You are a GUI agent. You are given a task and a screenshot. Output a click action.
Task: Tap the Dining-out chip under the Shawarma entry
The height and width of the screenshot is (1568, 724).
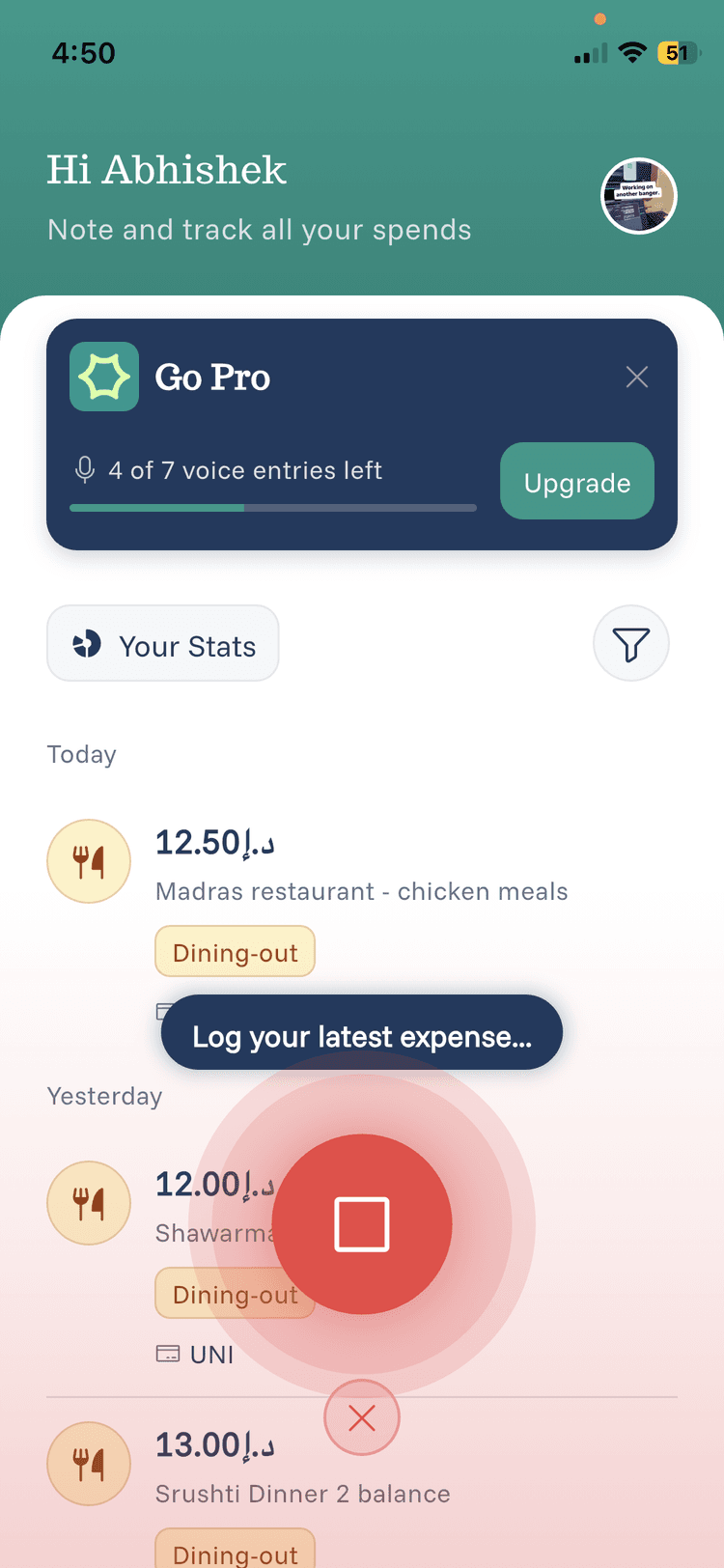[x=235, y=1293]
